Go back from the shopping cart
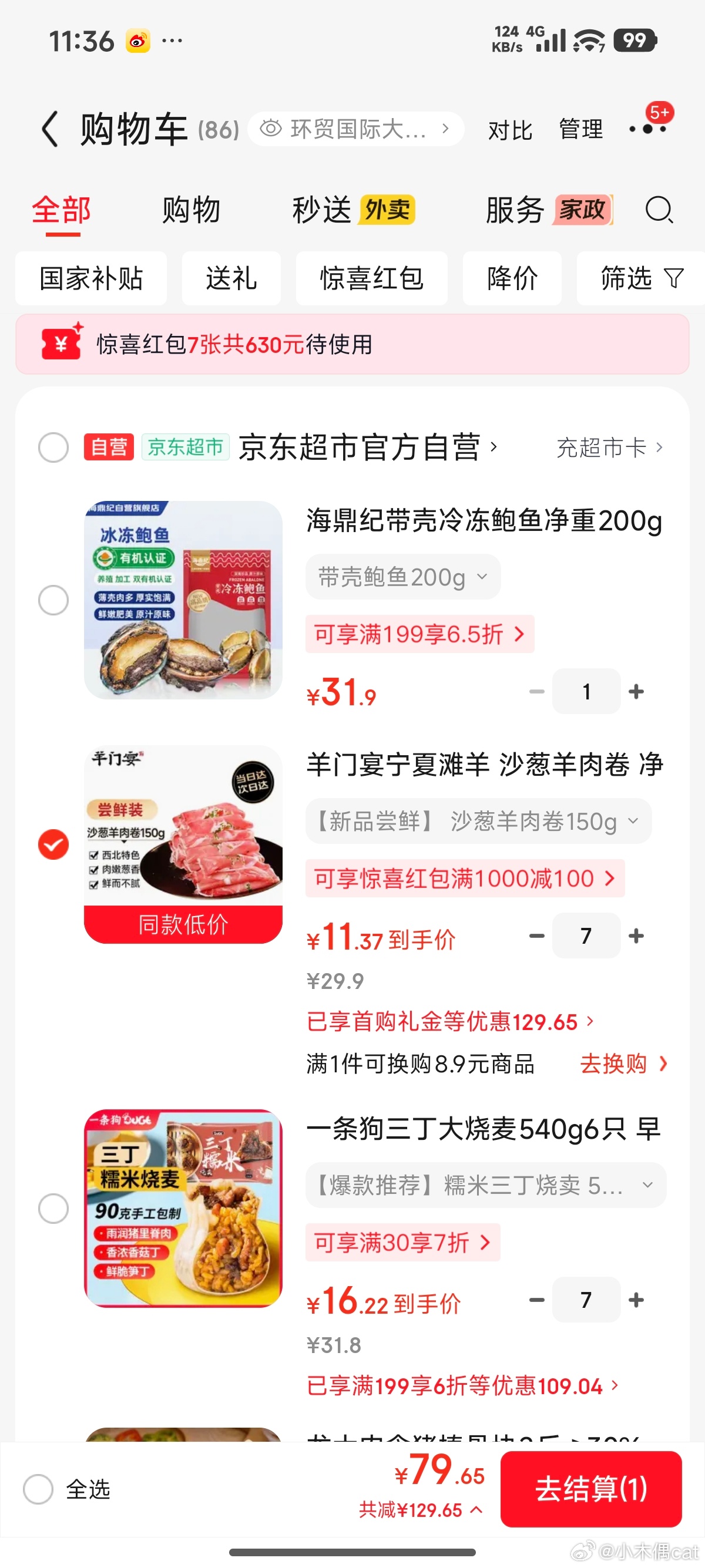Image resolution: width=705 pixels, height=1568 pixels. point(50,129)
